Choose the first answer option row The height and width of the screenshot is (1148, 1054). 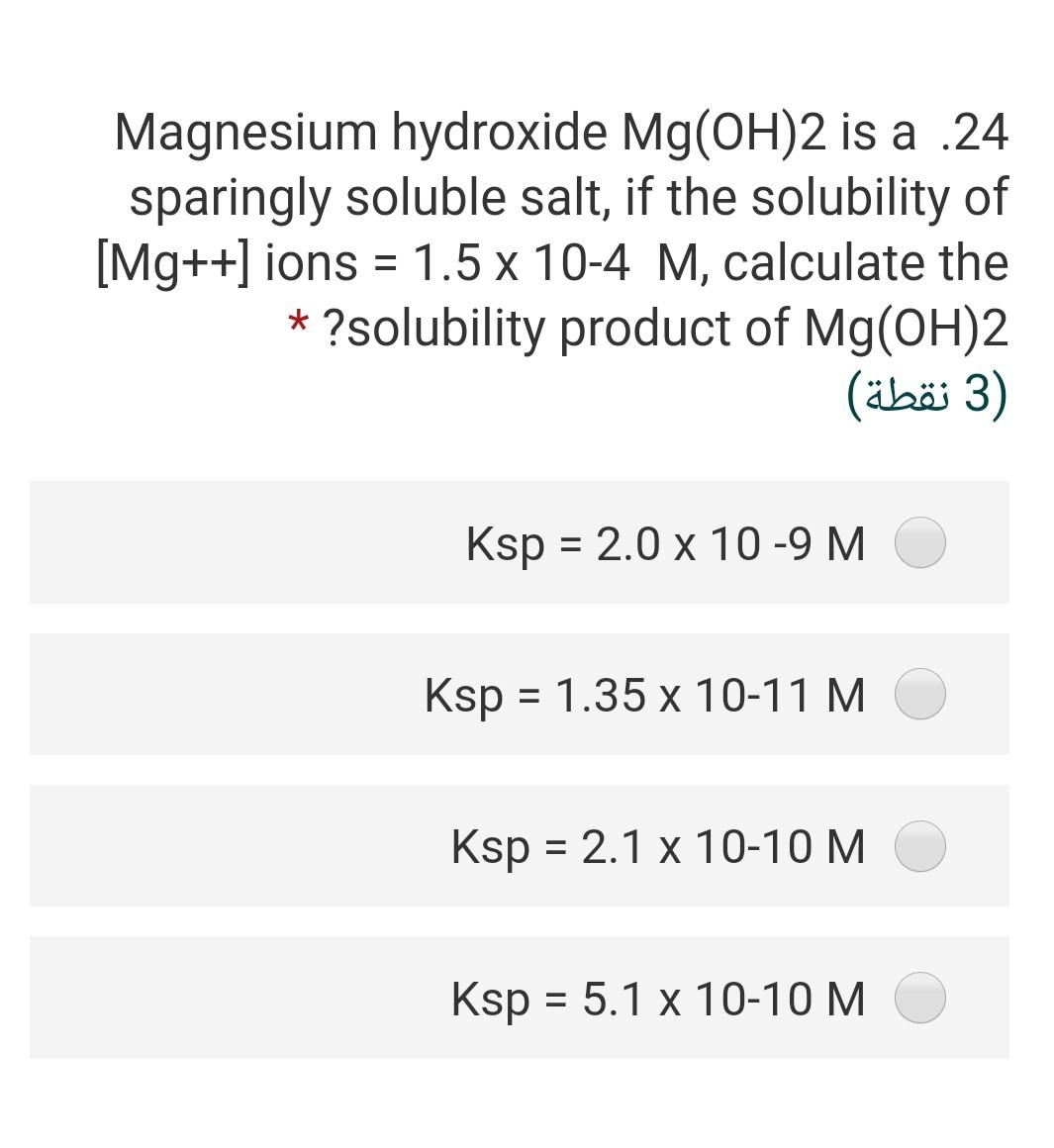coord(520,542)
